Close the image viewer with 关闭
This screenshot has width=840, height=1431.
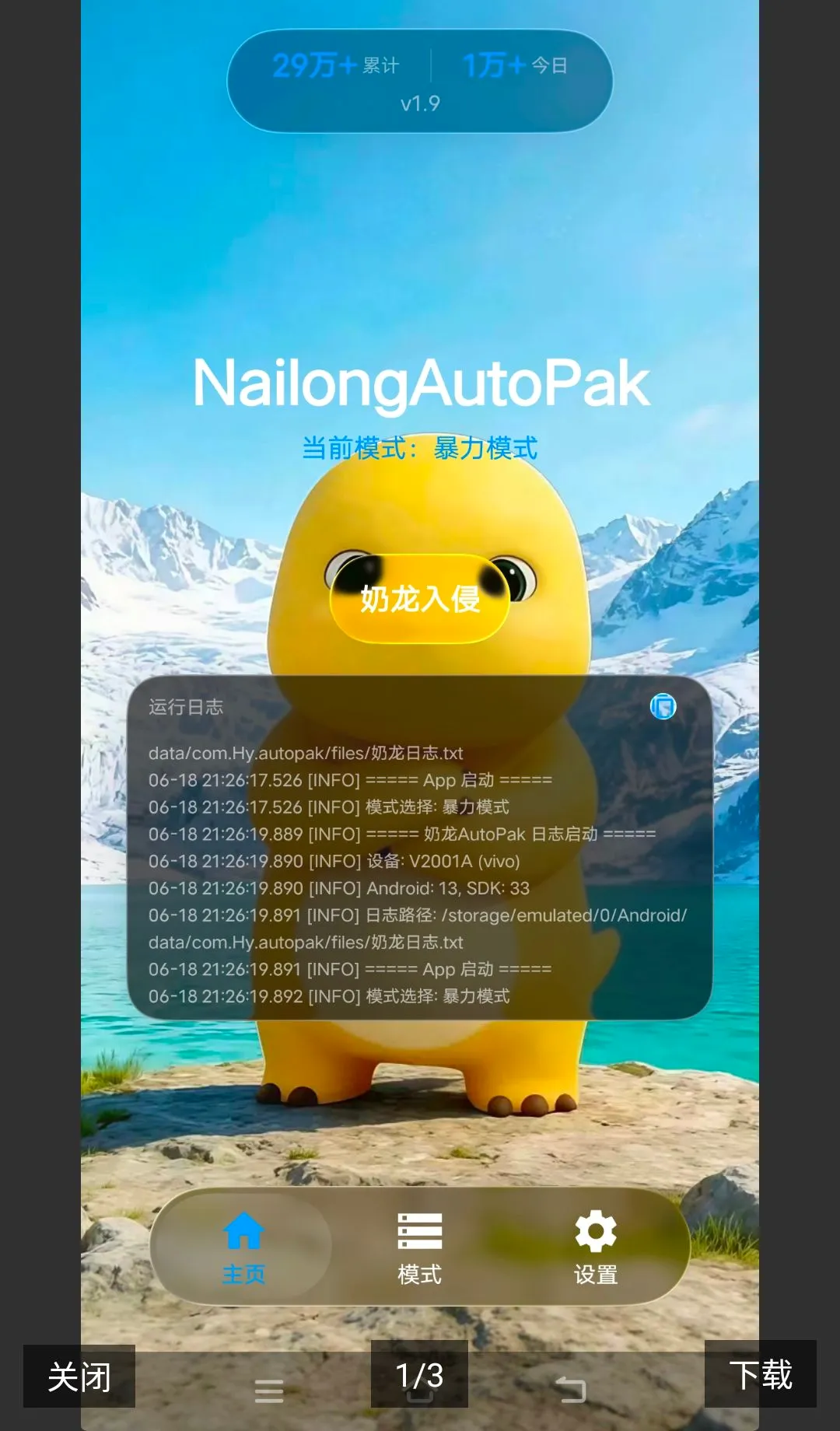(79, 1376)
